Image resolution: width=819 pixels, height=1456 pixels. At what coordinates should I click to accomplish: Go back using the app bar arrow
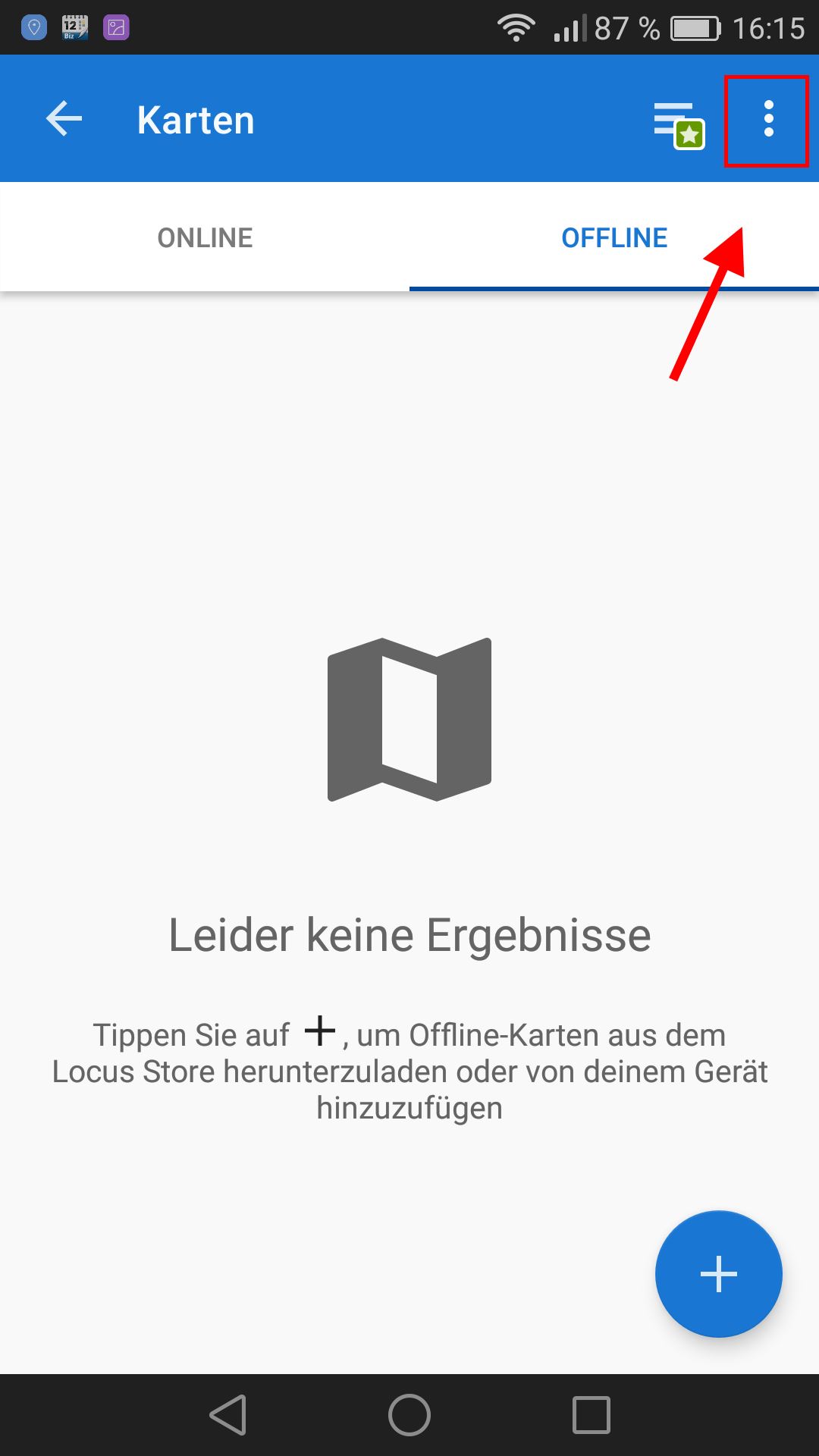(64, 119)
